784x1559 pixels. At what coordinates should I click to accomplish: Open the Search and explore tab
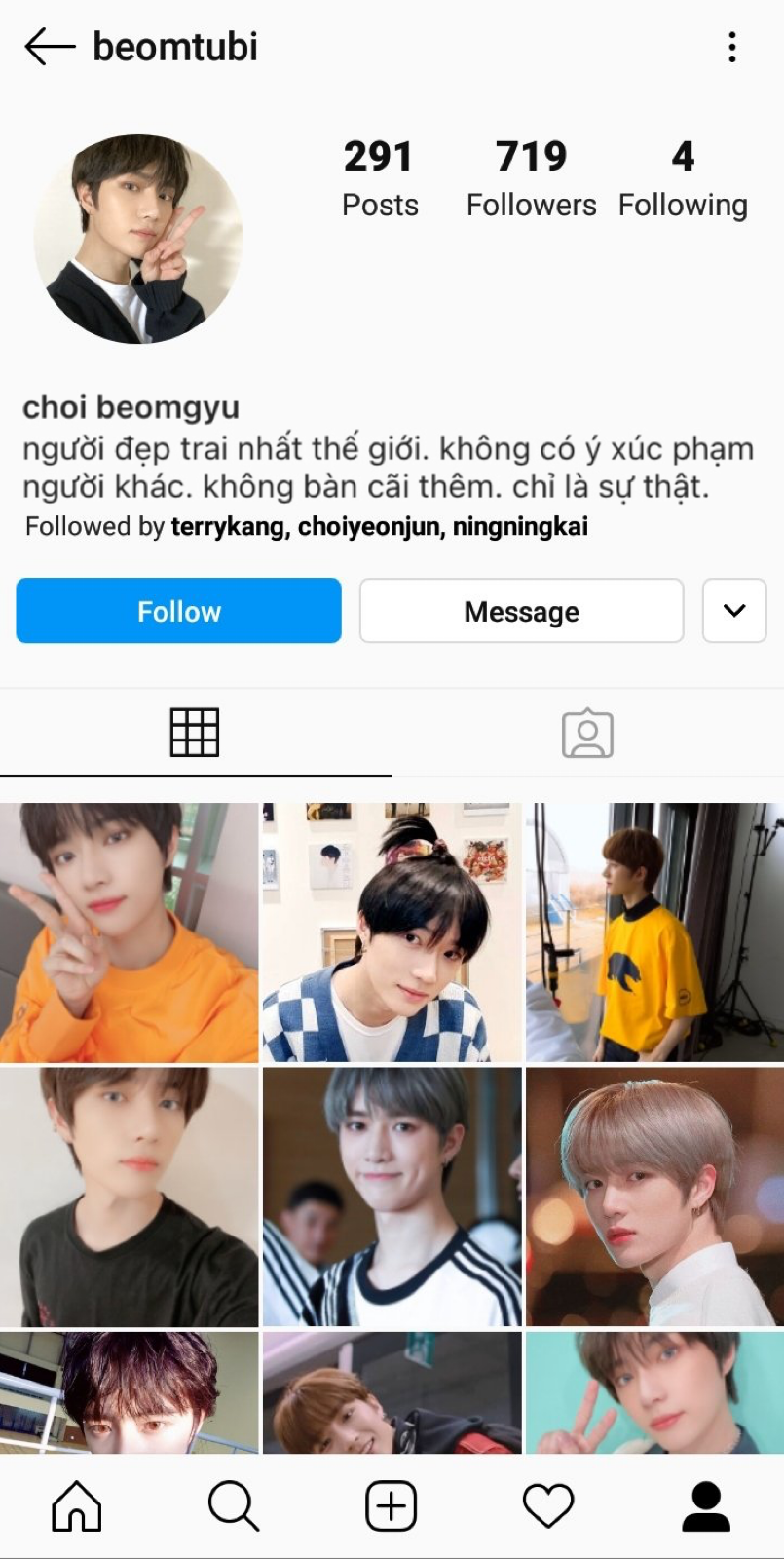[x=234, y=1506]
